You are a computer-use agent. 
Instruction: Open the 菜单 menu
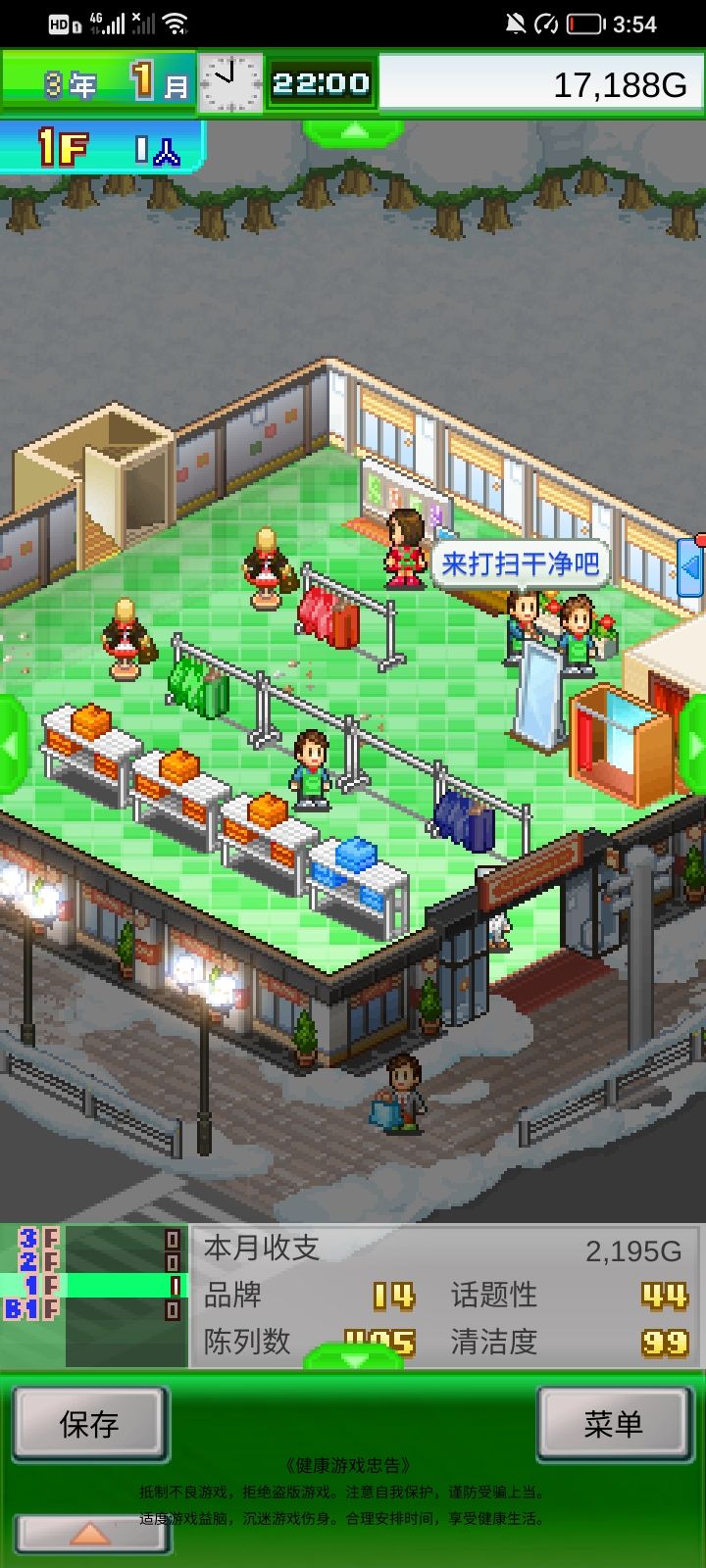point(612,1426)
